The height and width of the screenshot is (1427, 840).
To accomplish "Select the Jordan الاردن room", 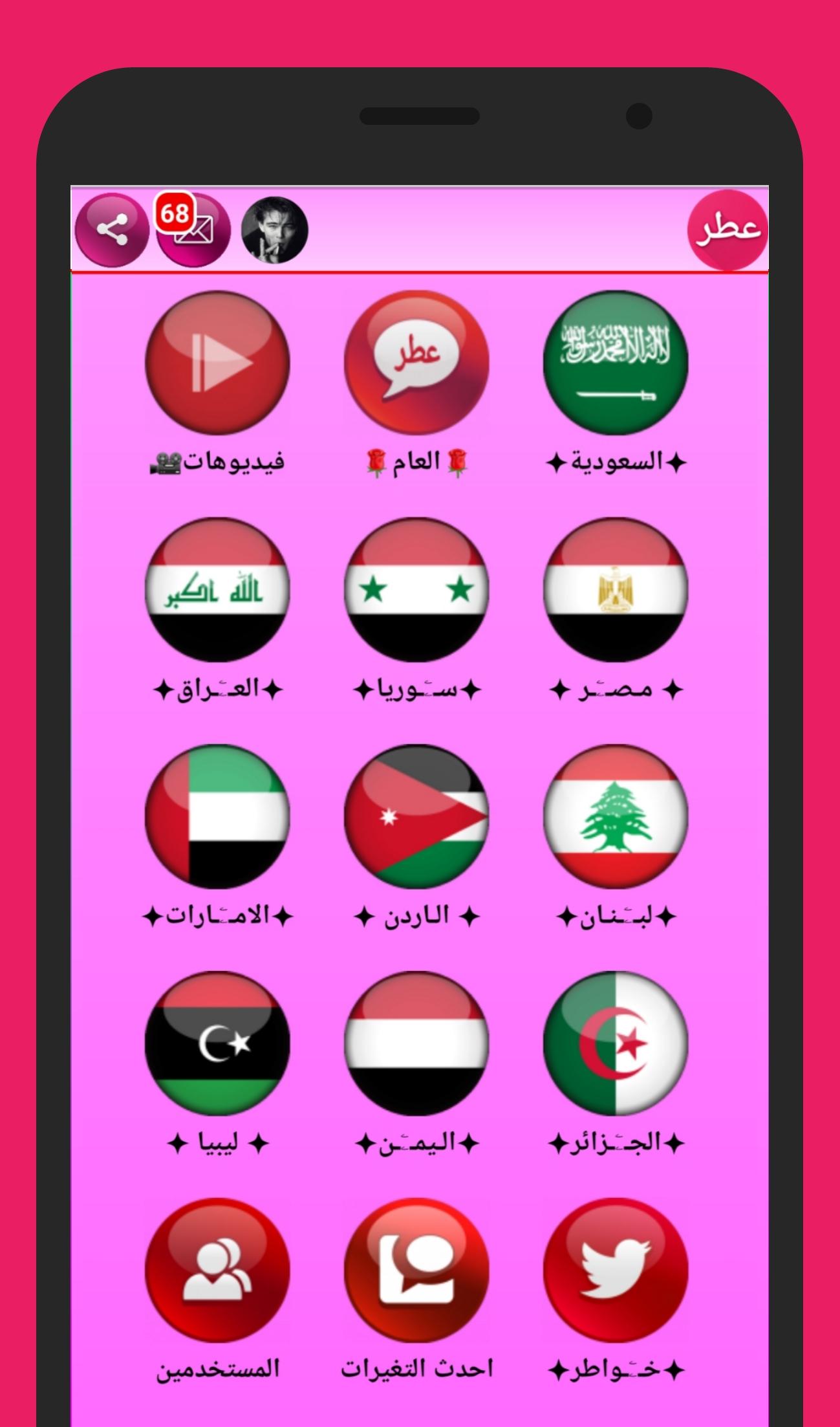I will point(416,816).
